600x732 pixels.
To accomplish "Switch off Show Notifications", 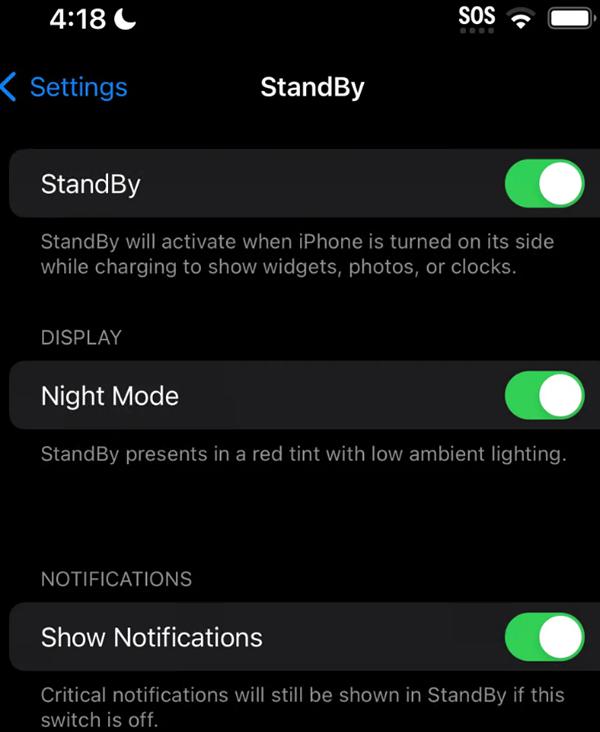I will pos(544,637).
